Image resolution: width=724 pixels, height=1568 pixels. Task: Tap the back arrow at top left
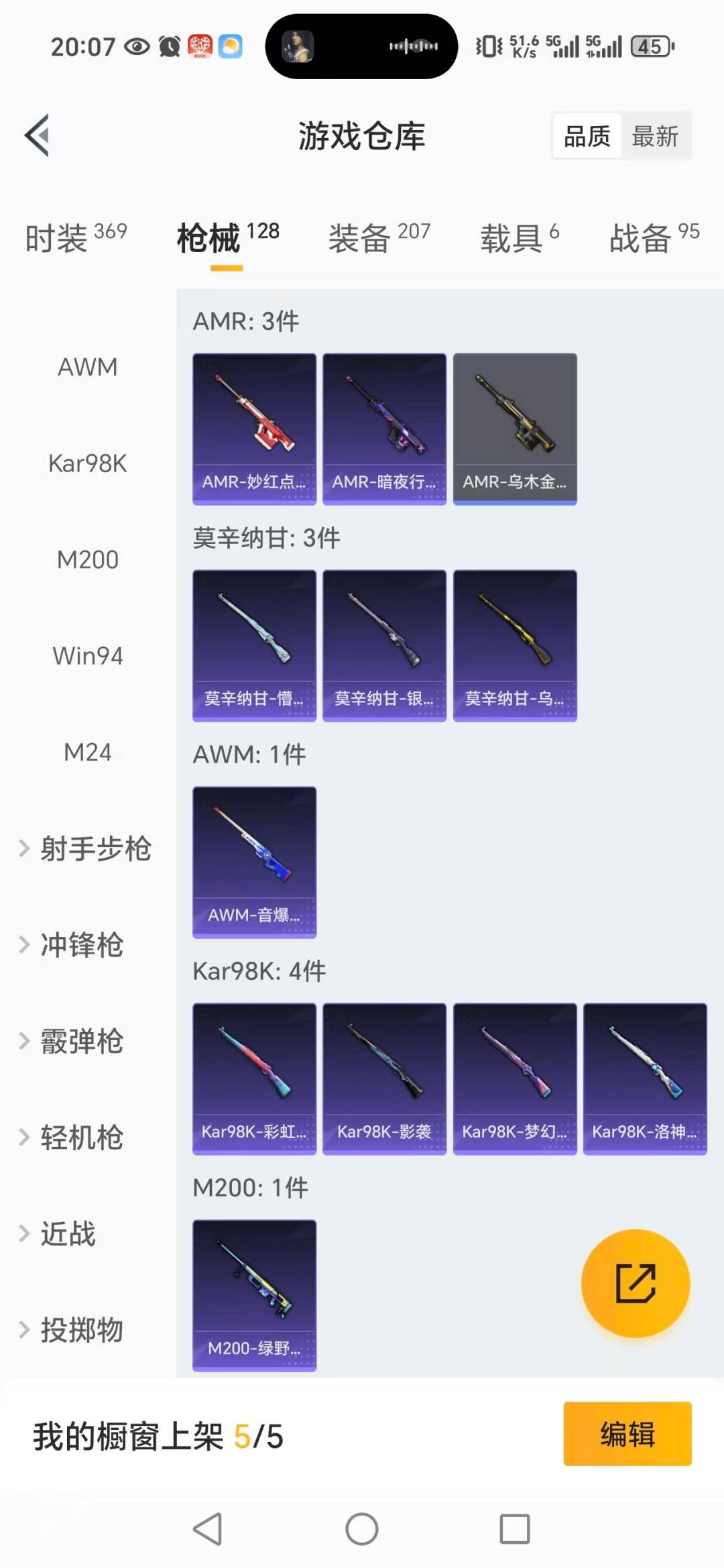point(38,134)
